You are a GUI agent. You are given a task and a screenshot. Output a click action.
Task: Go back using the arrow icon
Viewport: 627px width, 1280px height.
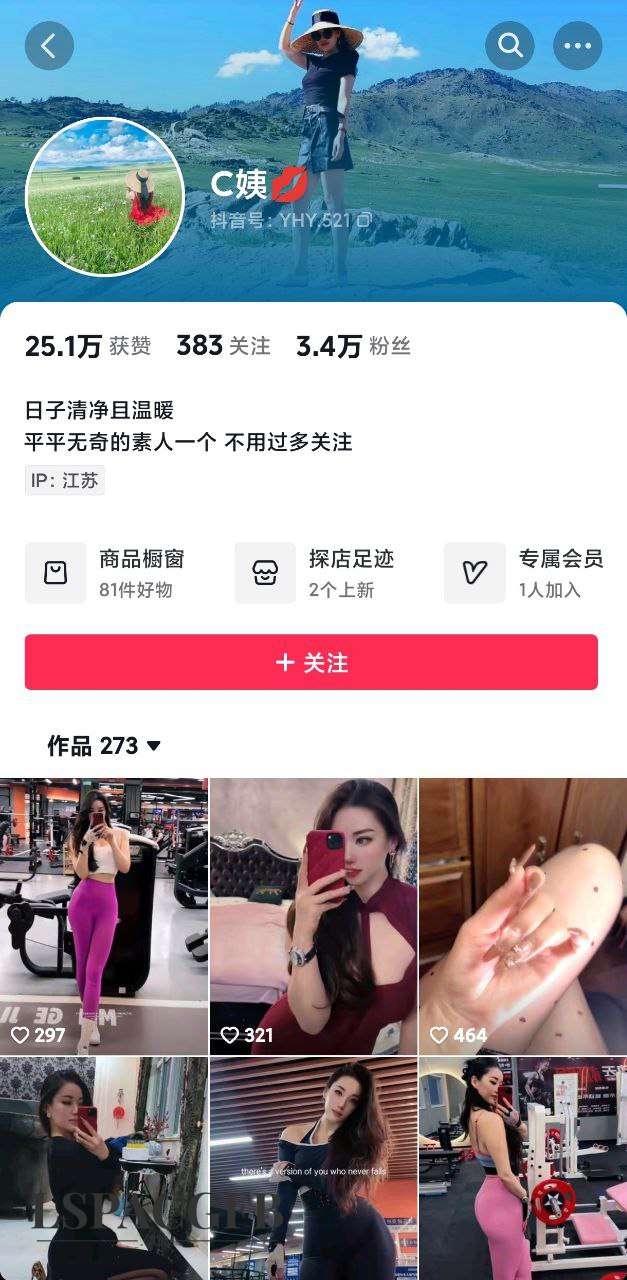pos(49,45)
